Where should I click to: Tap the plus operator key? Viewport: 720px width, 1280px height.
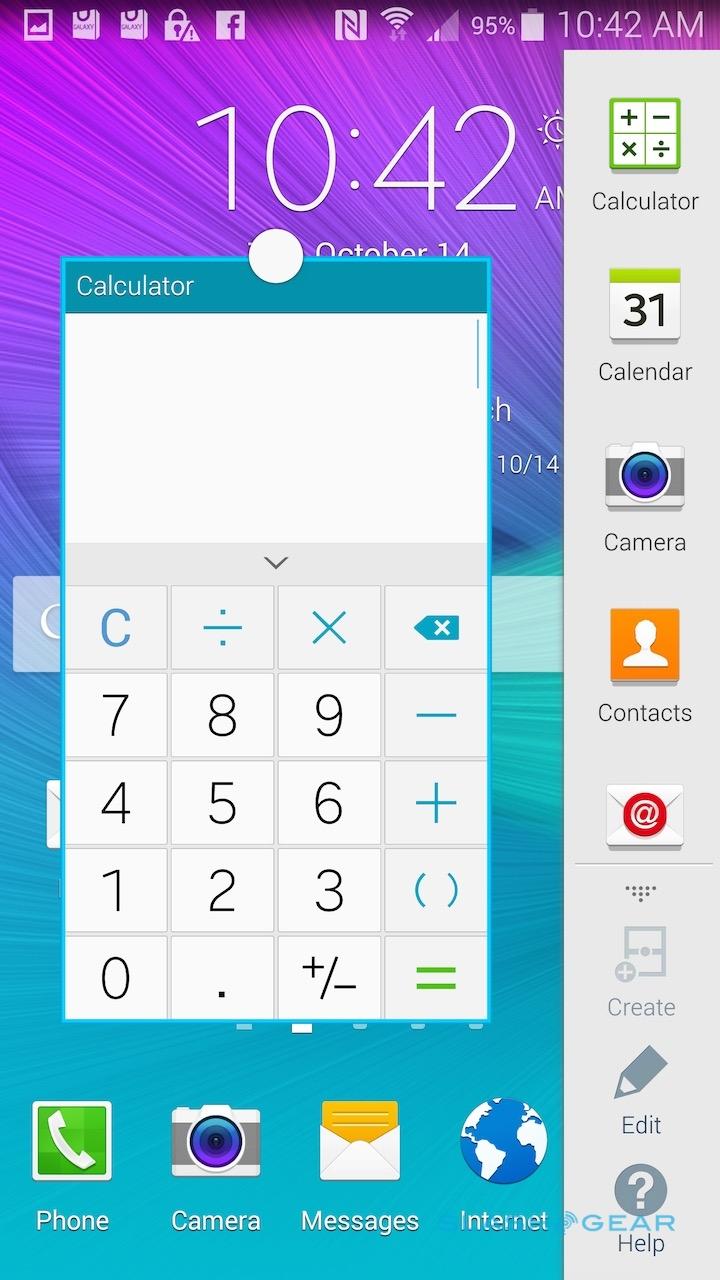436,803
